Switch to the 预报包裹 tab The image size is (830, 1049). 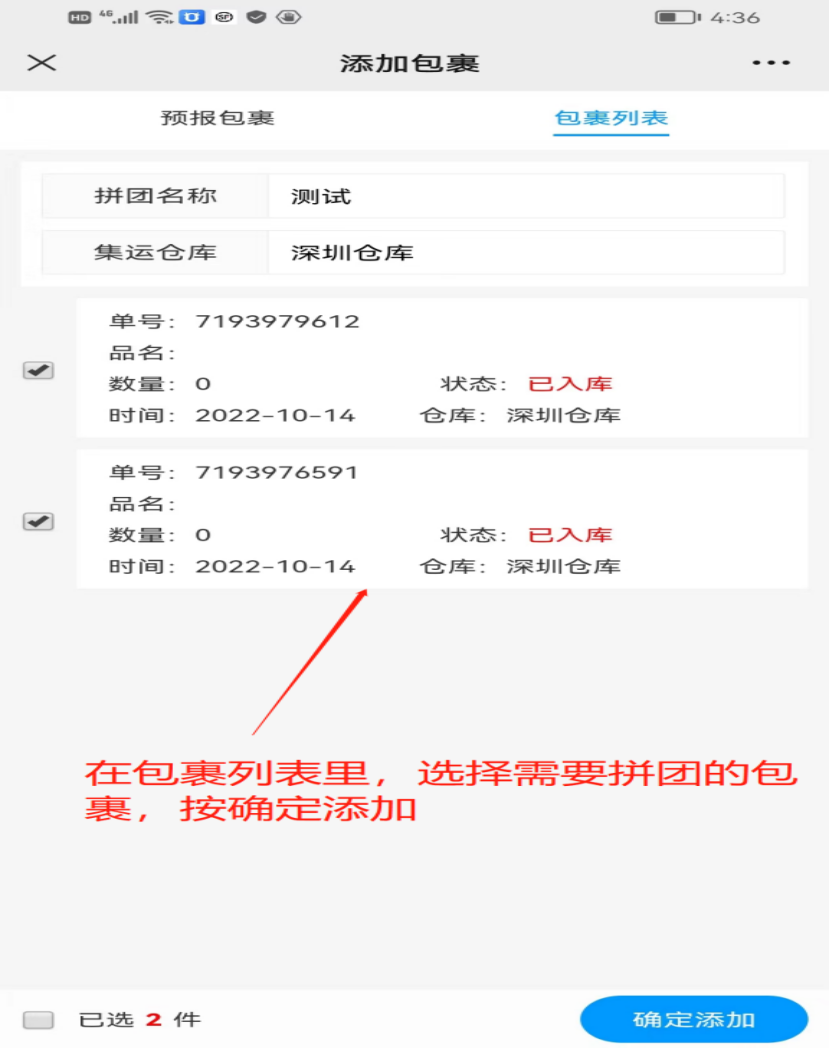[217, 118]
